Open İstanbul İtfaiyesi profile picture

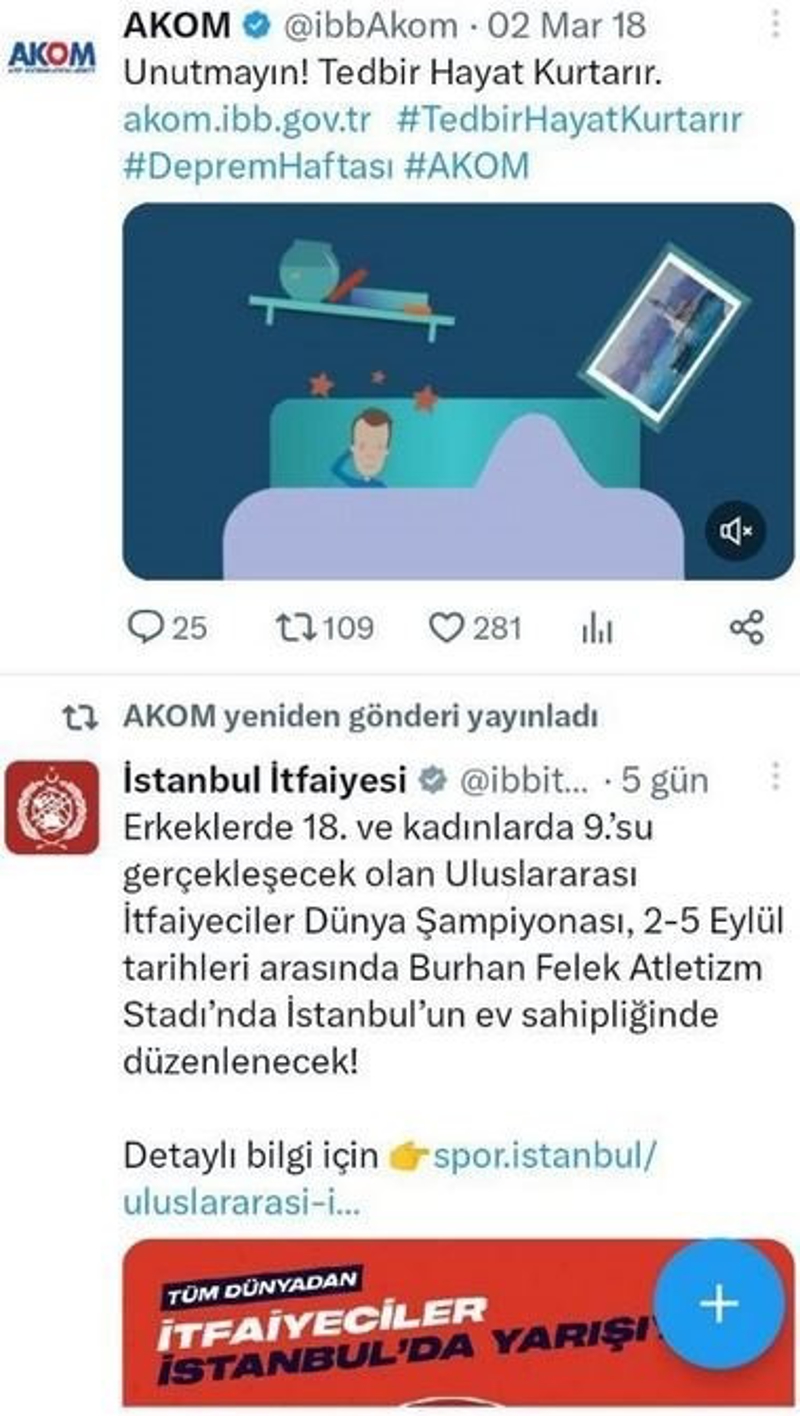pos(52,808)
